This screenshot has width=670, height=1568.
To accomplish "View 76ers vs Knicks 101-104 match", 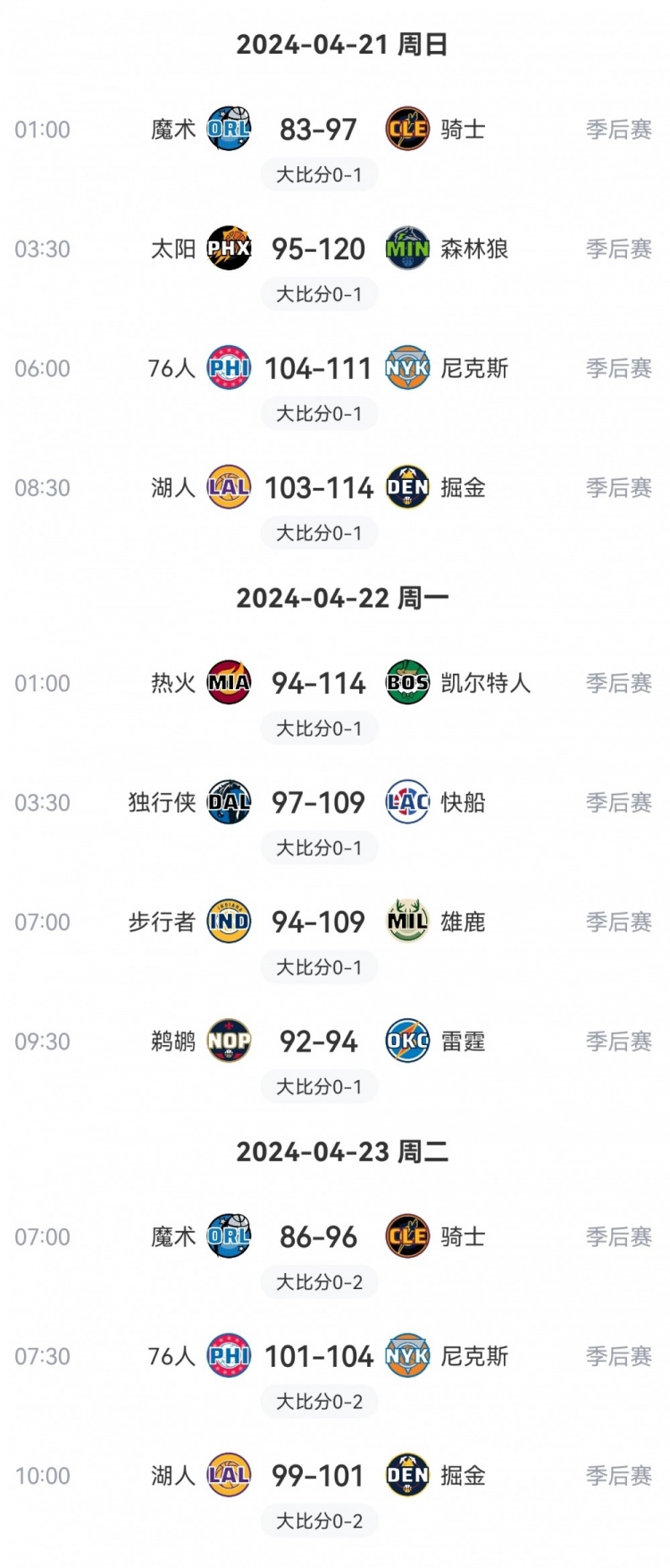I will coord(318,1357).
